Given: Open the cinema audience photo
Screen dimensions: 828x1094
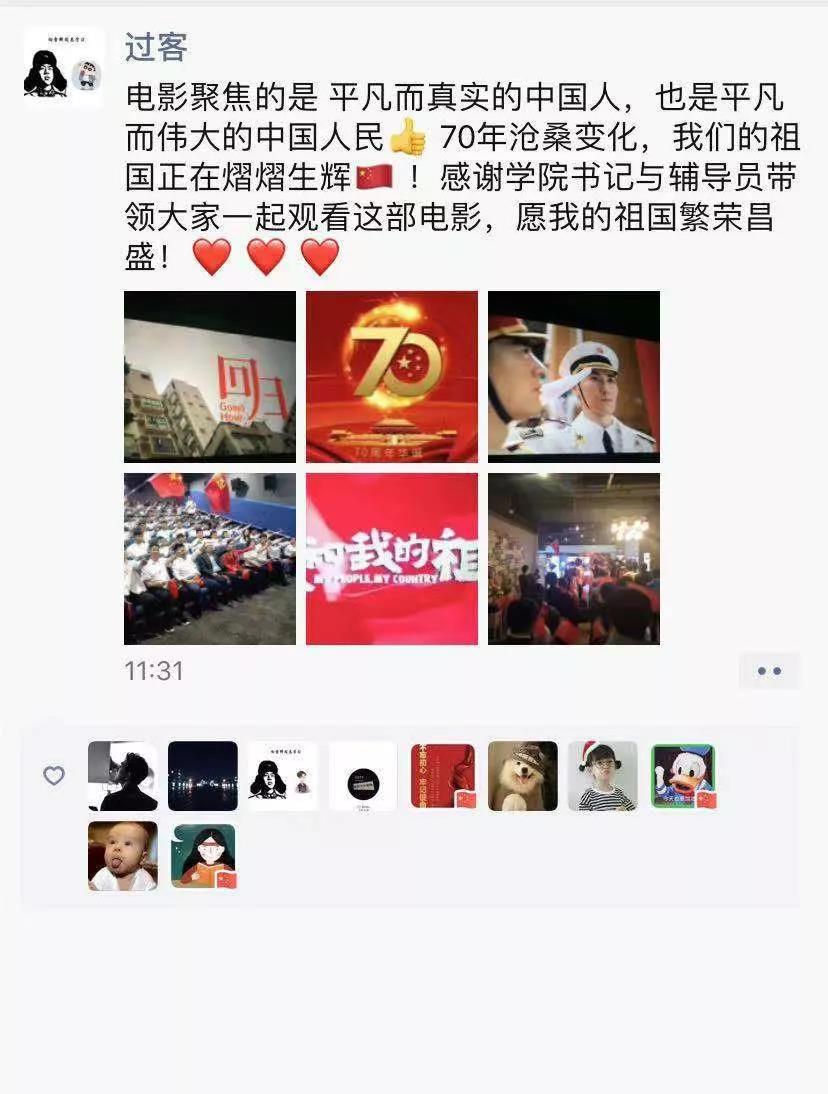Looking at the screenshot, I should [210, 558].
